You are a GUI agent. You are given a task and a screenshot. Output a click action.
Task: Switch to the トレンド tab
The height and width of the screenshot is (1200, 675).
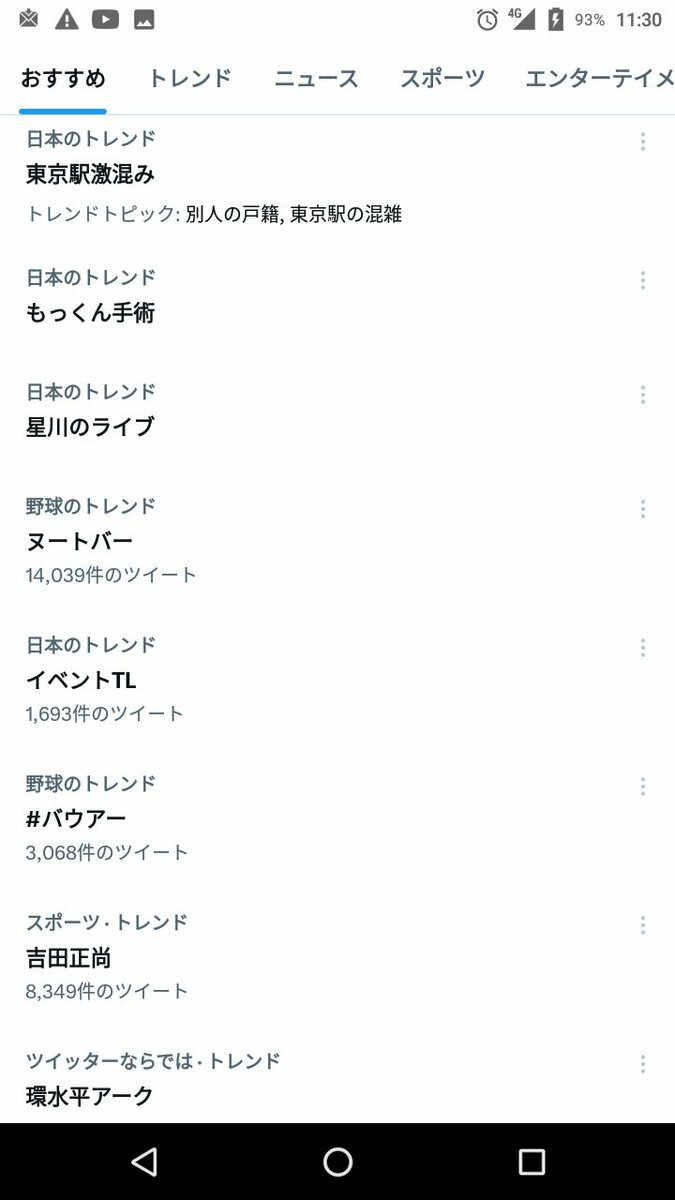(x=190, y=79)
